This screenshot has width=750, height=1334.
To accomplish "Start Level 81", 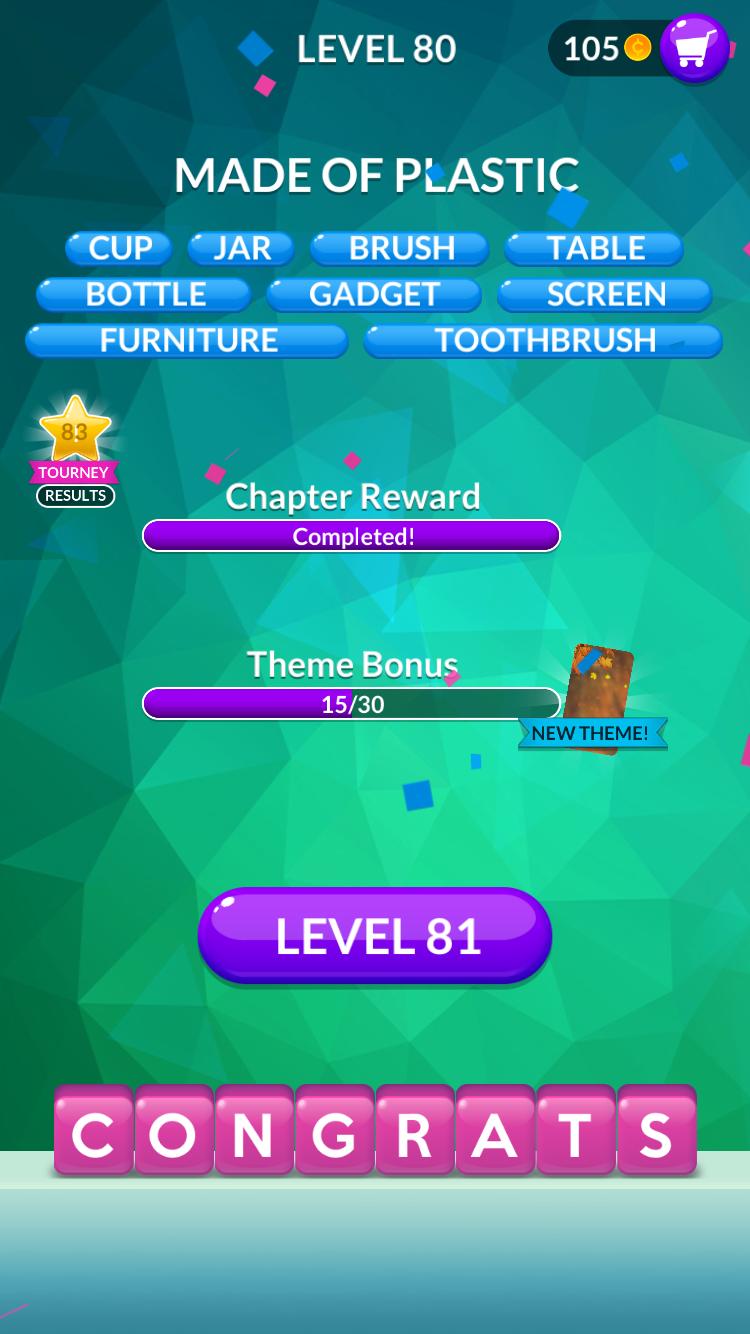I will [x=375, y=936].
